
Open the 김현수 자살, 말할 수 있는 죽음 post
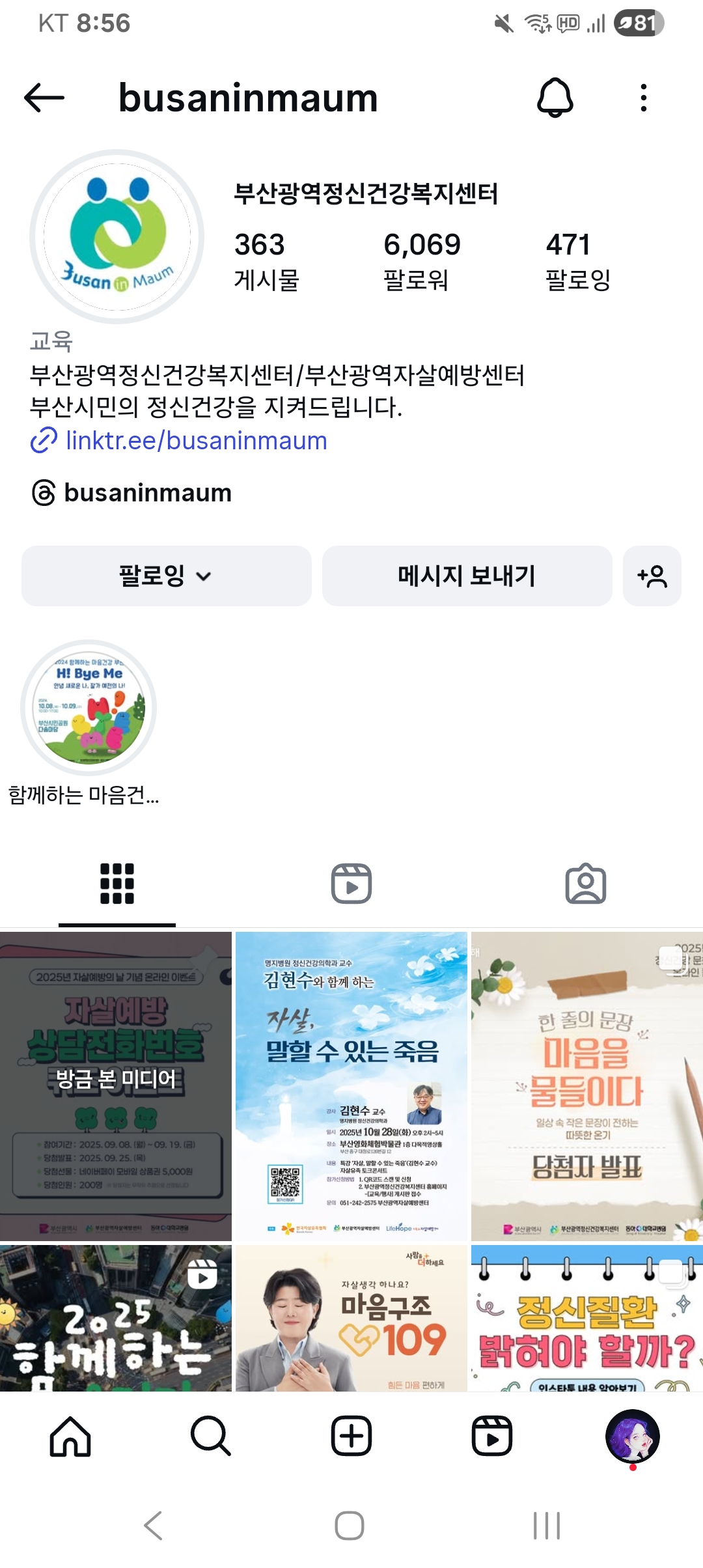click(351, 1085)
